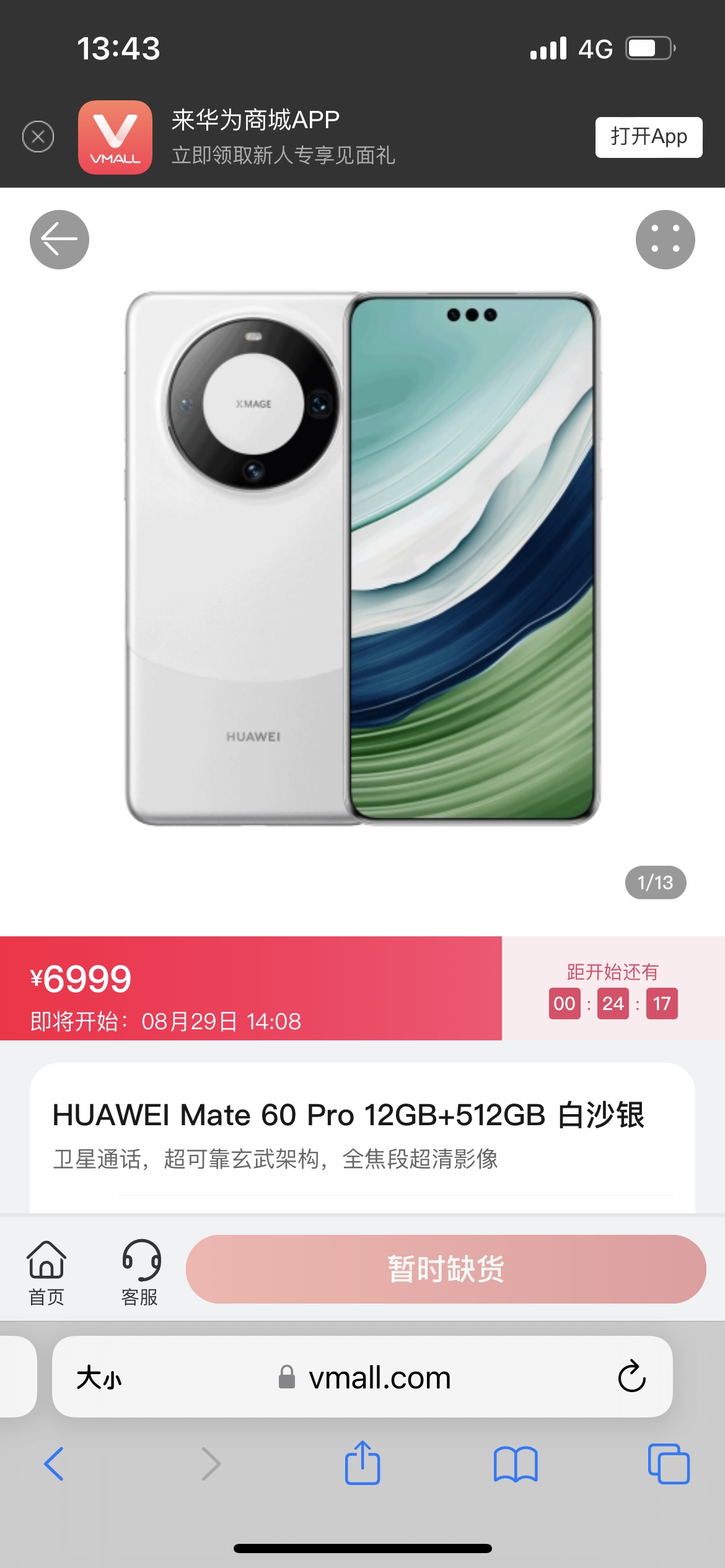Navigate back in Safari

click(x=55, y=1464)
